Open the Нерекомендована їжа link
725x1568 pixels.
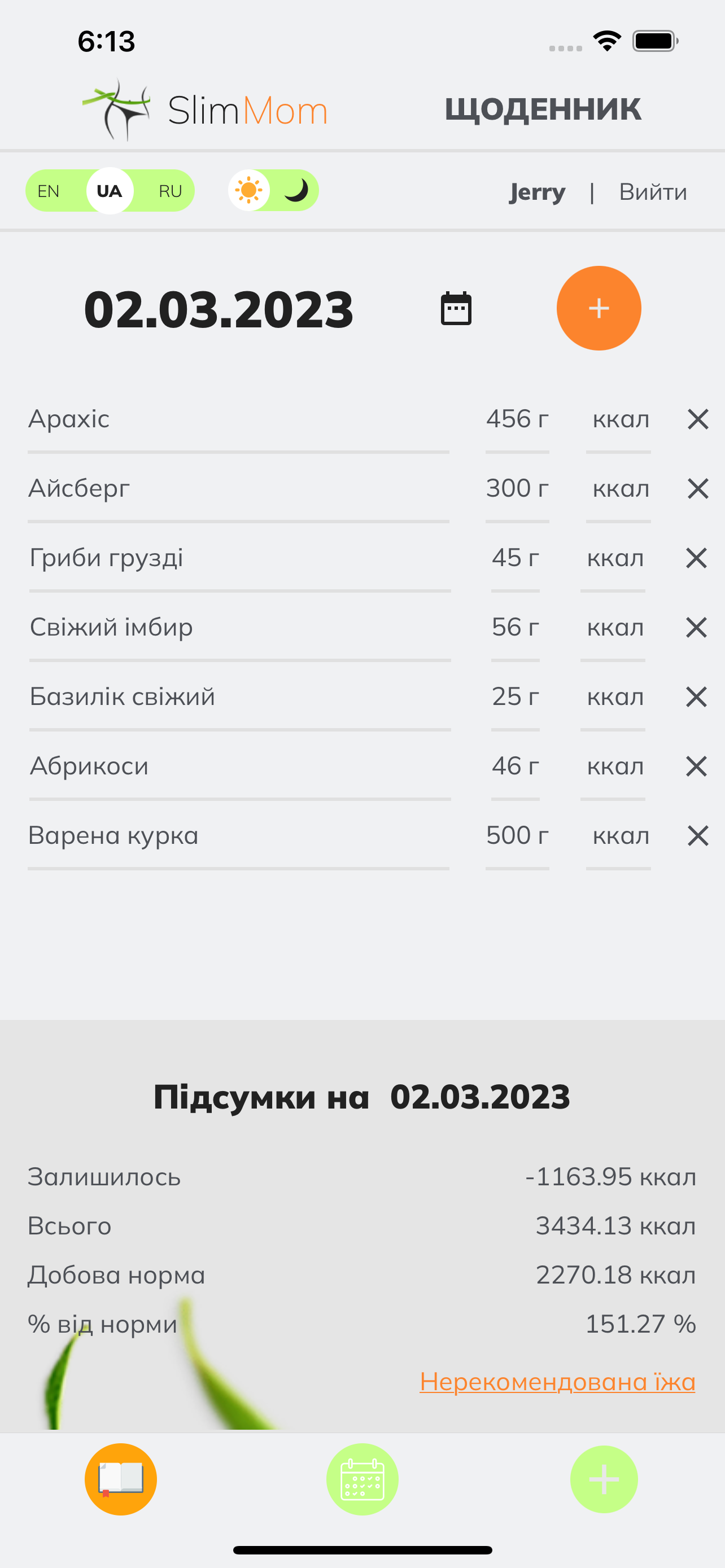(x=558, y=1382)
